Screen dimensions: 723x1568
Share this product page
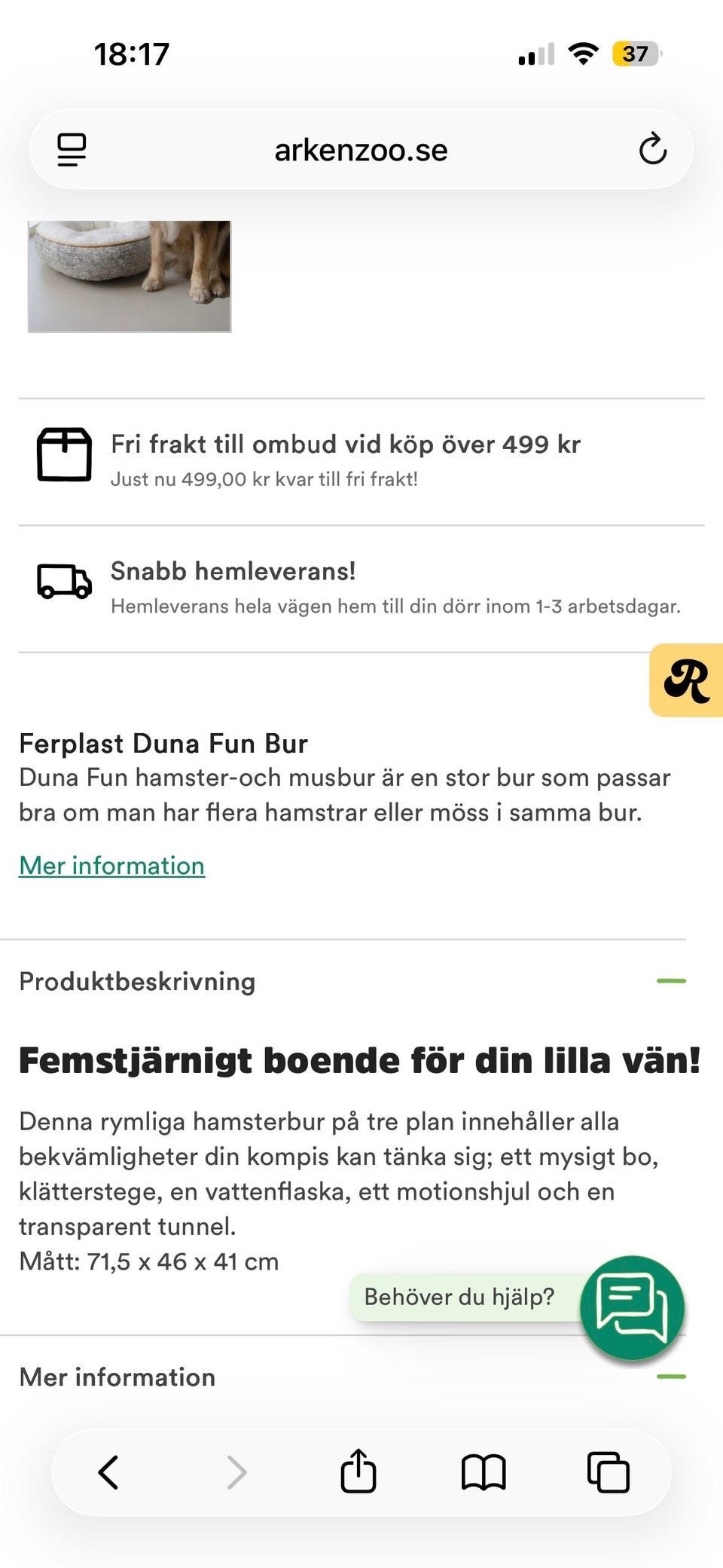(358, 1471)
